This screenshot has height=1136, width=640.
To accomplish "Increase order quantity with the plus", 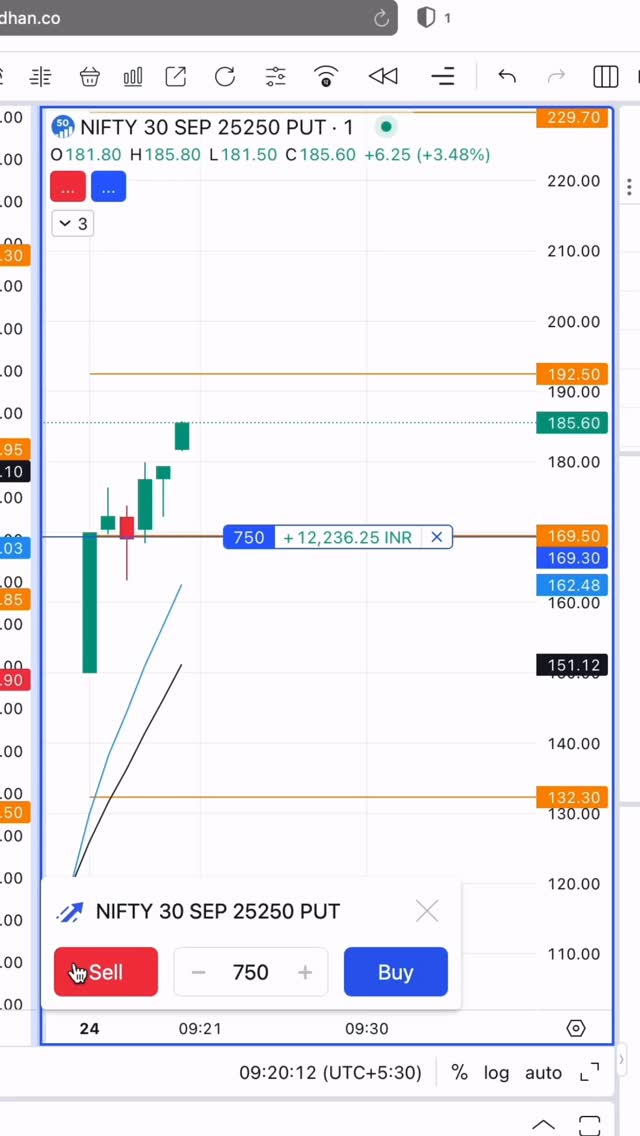I will coord(305,972).
